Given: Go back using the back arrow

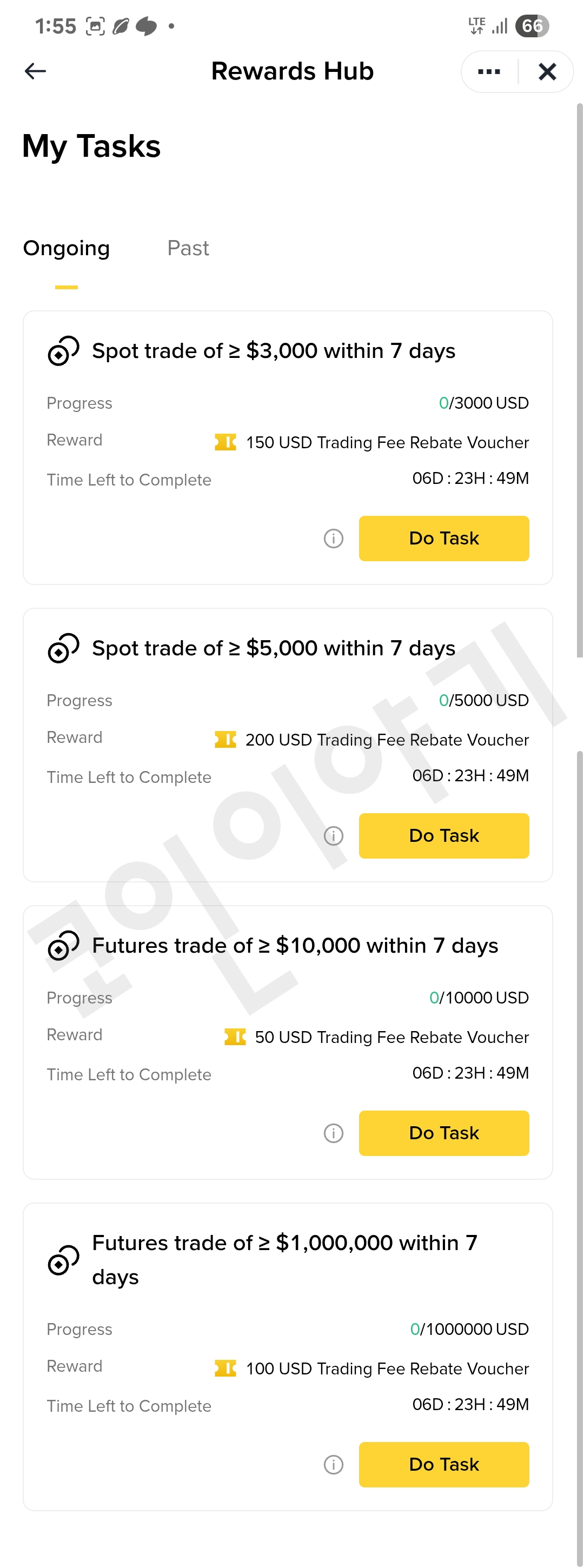Looking at the screenshot, I should tap(35, 71).
